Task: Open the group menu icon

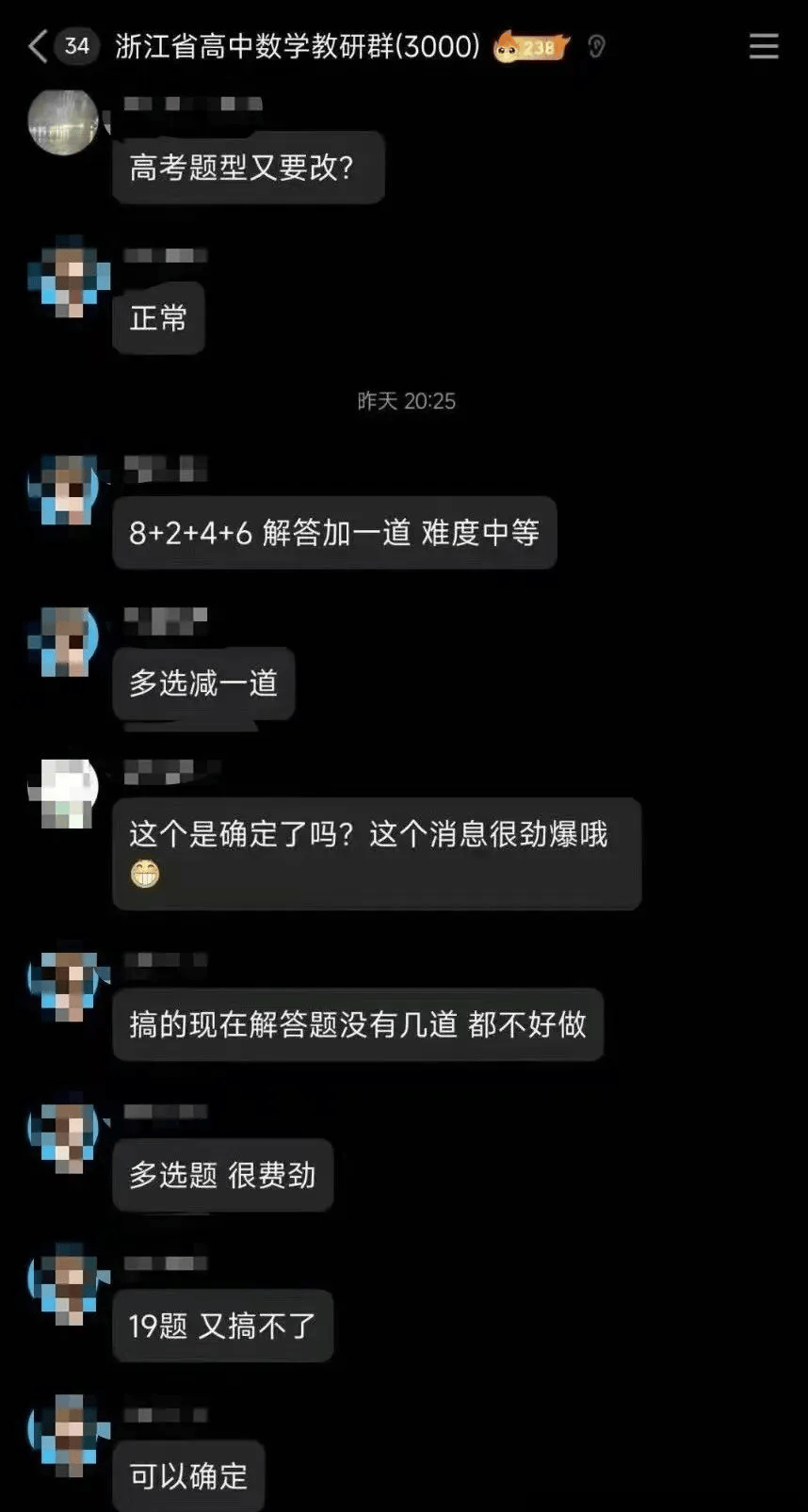Action: [x=763, y=46]
